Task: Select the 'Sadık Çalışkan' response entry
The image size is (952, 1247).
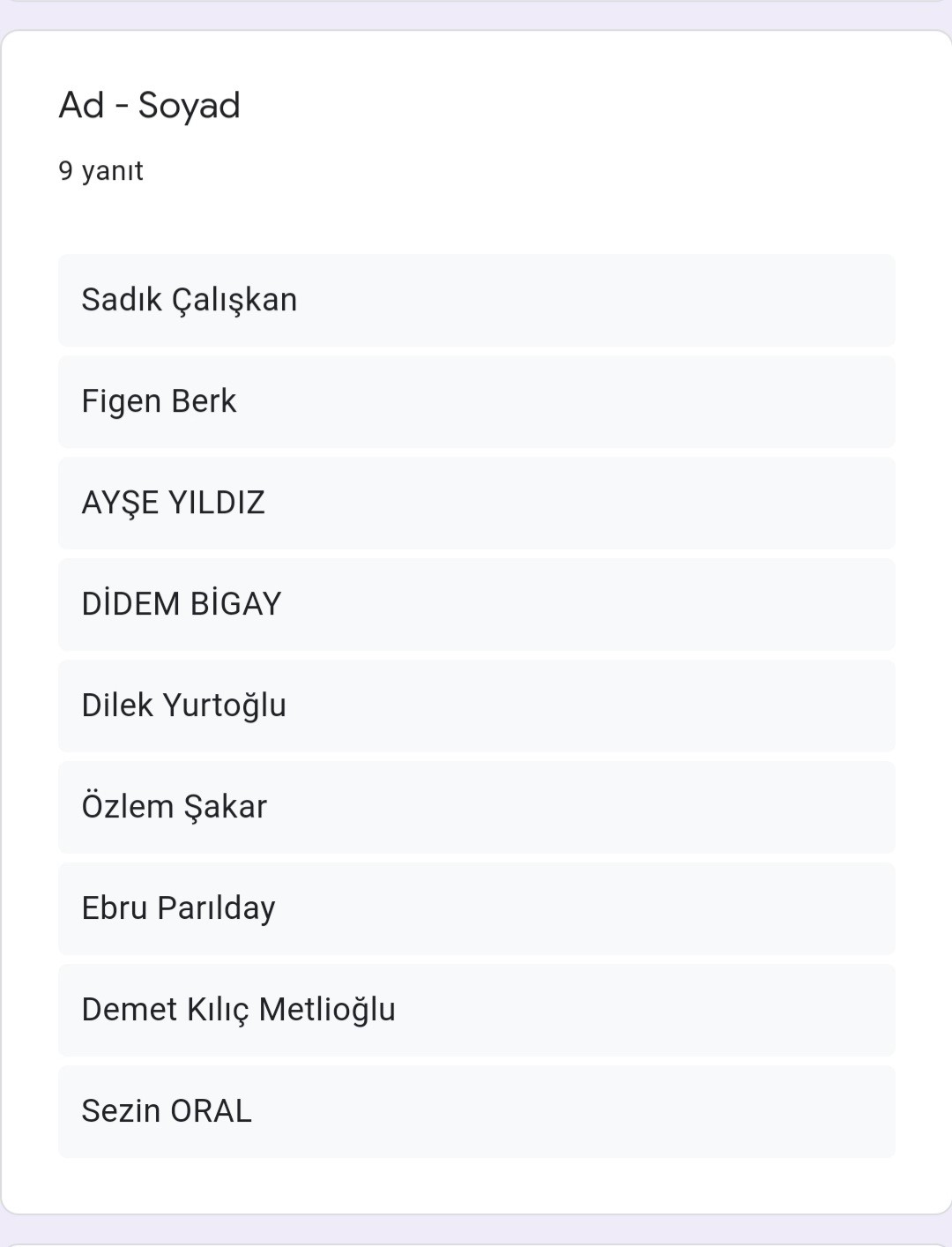Action: (476, 299)
